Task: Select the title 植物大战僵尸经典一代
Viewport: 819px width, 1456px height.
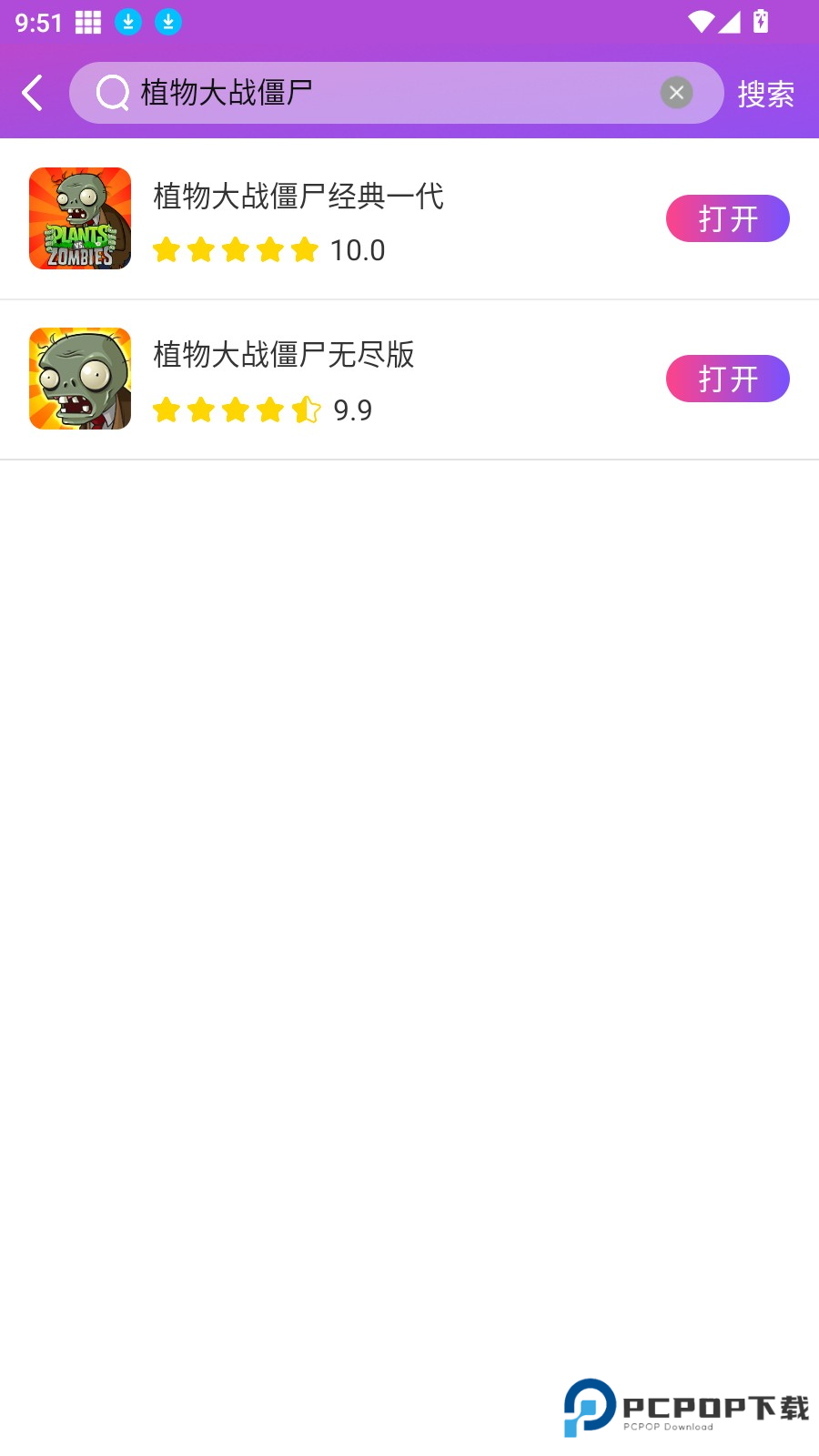Action: coord(298,197)
